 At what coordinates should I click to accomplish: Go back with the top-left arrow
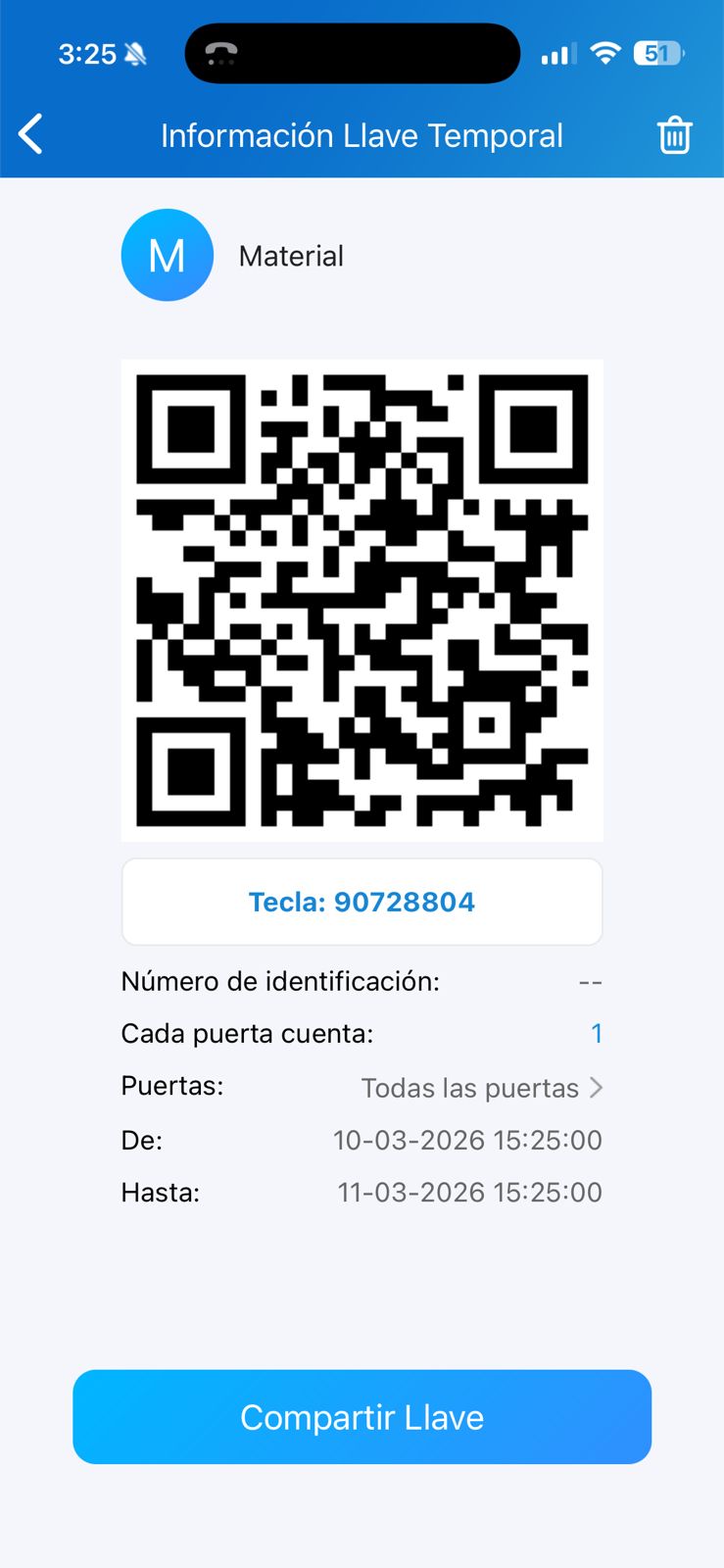(x=31, y=134)
